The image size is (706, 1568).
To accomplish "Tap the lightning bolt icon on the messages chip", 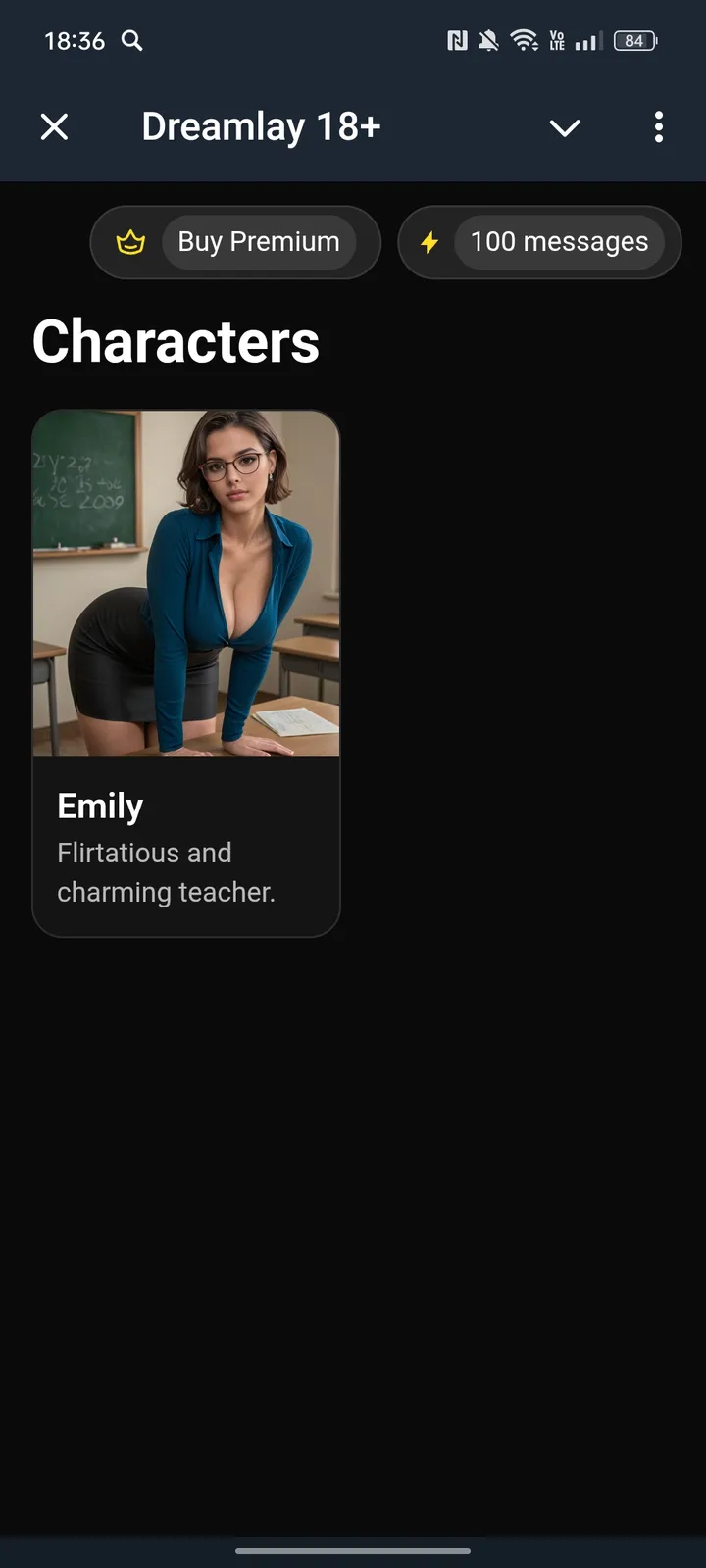I will [430, 242].
